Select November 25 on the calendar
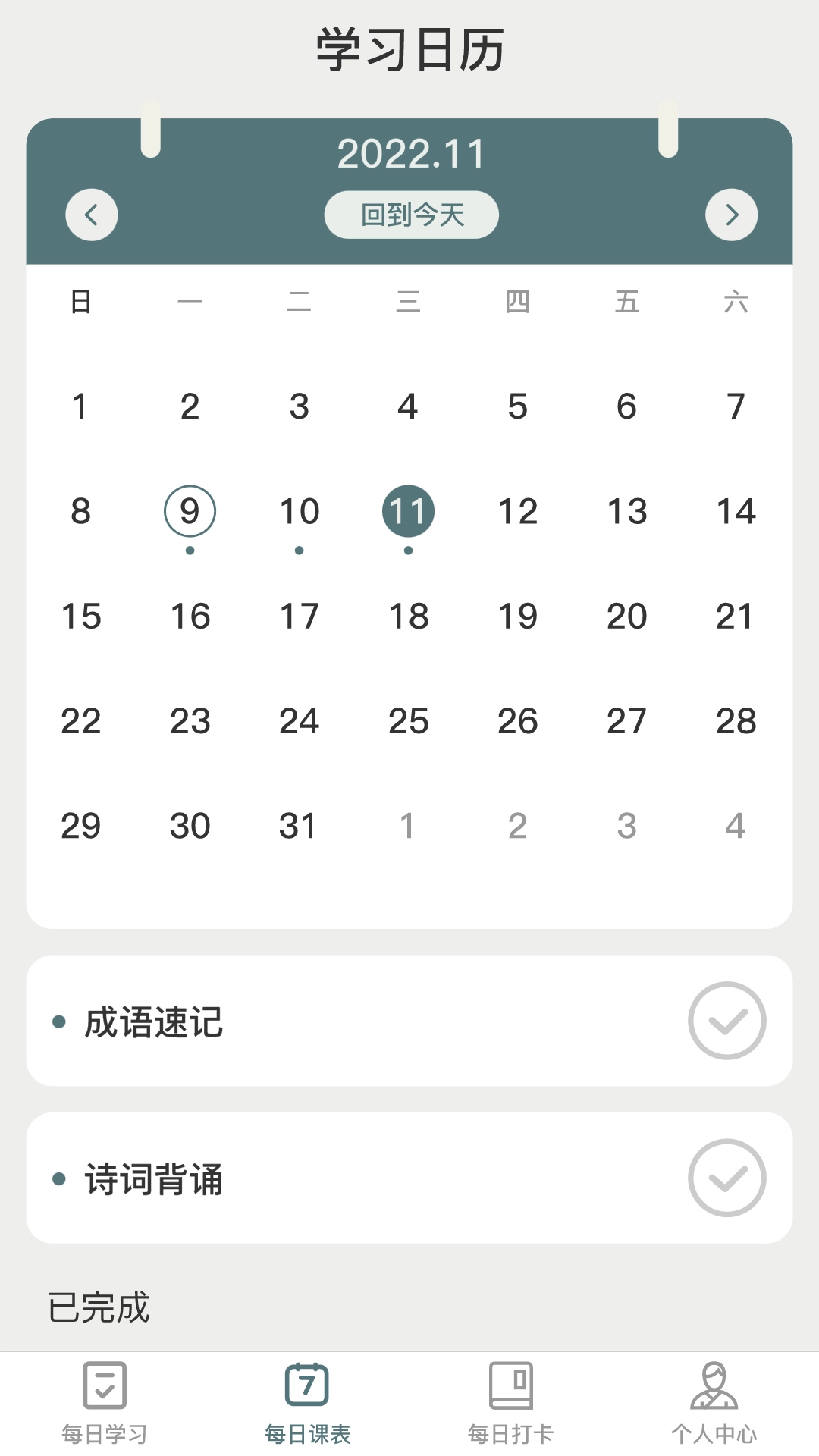Viewport: 819px width, 1456px height. [x=409, y=721]
